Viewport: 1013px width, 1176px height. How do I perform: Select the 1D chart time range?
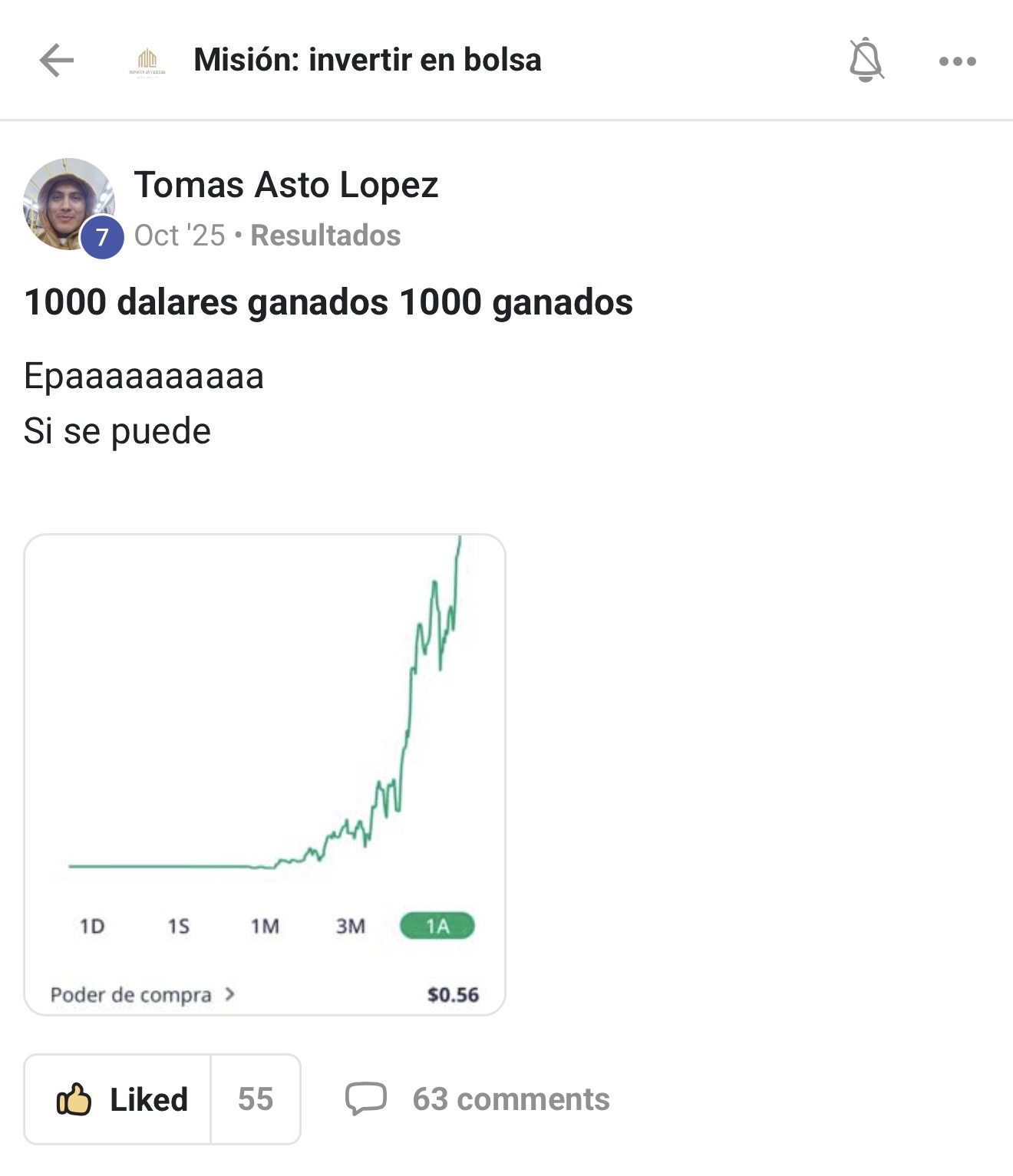click(93, 926)
